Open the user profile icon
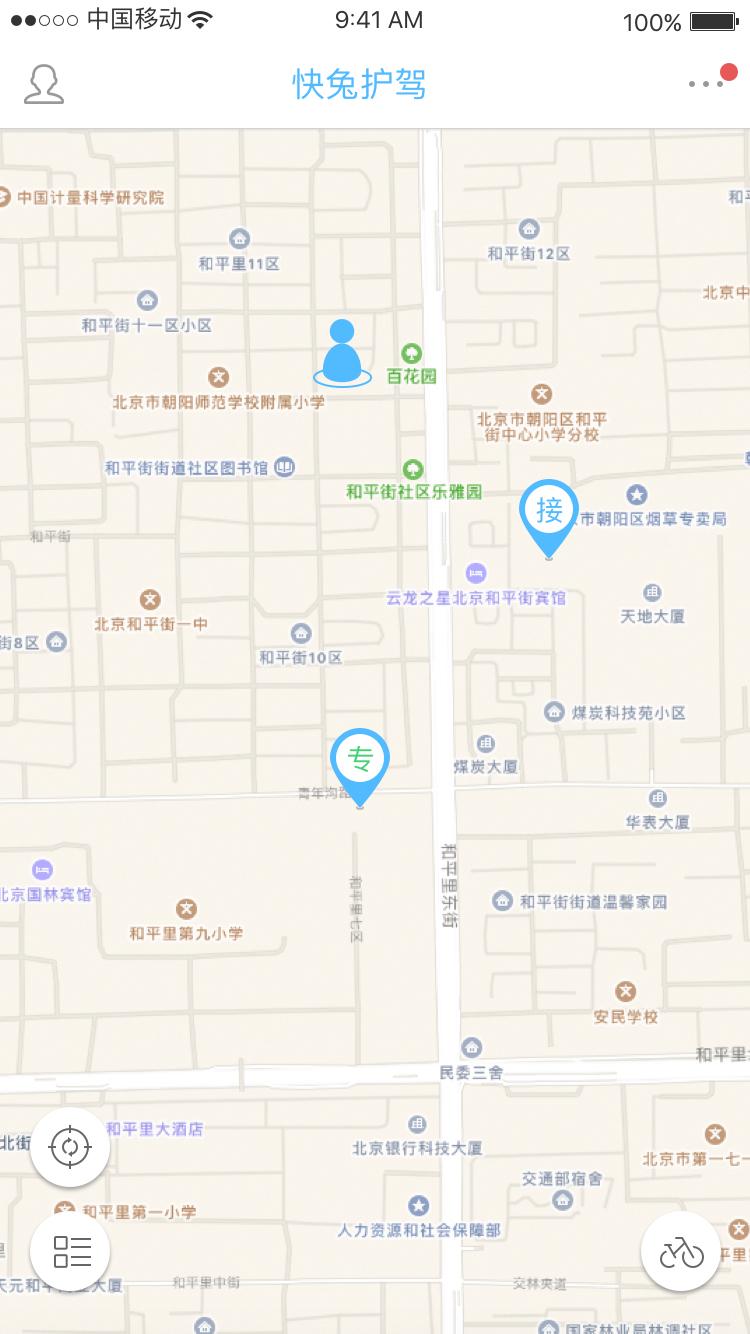This screenshot has width=750, height=1334. [44, 85]
